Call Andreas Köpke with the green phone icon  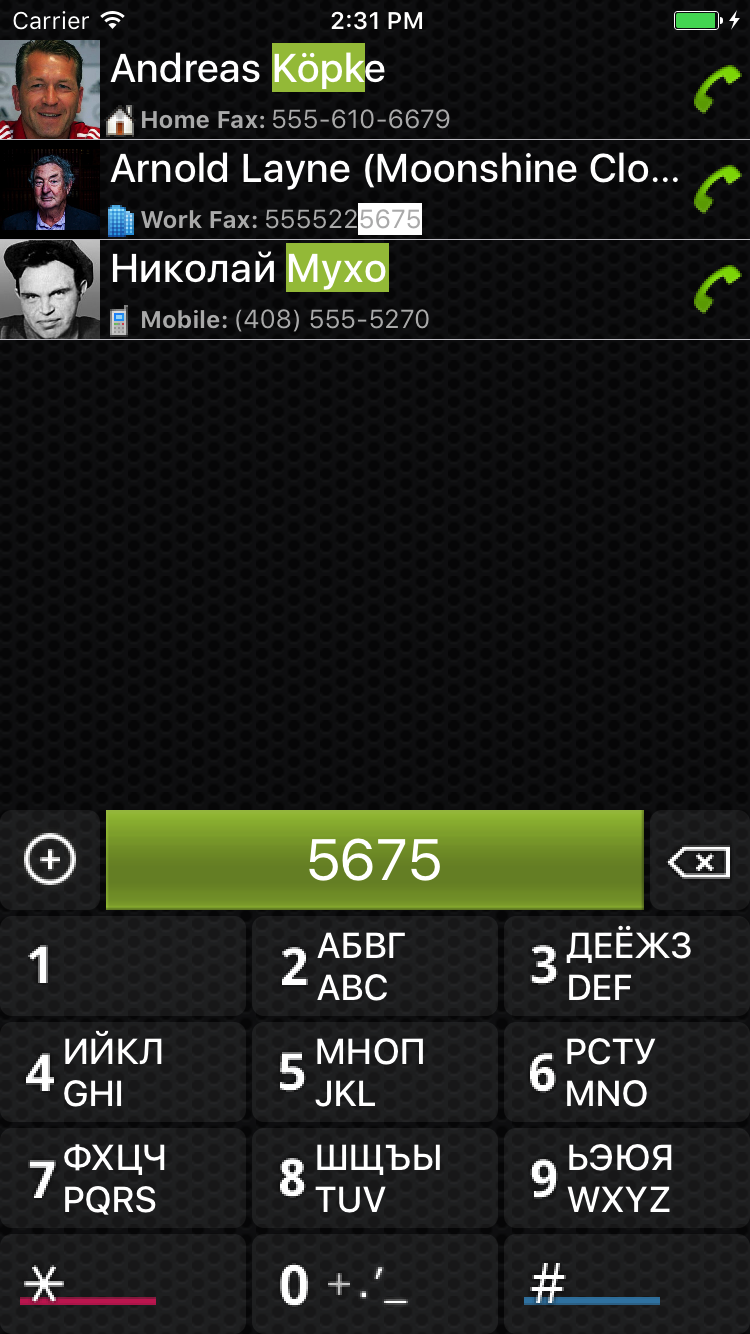click(716, 90)
